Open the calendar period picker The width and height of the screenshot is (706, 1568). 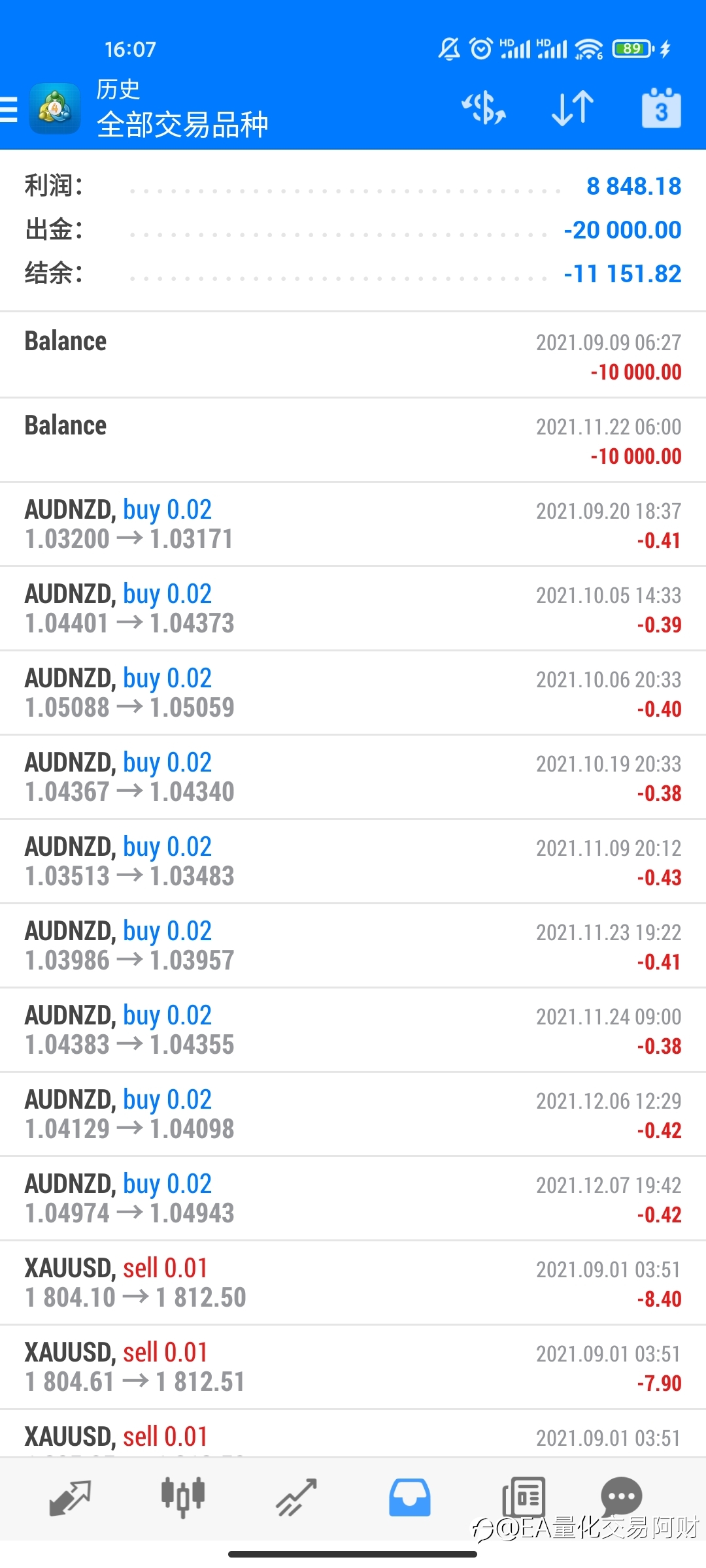pos(661,108)
